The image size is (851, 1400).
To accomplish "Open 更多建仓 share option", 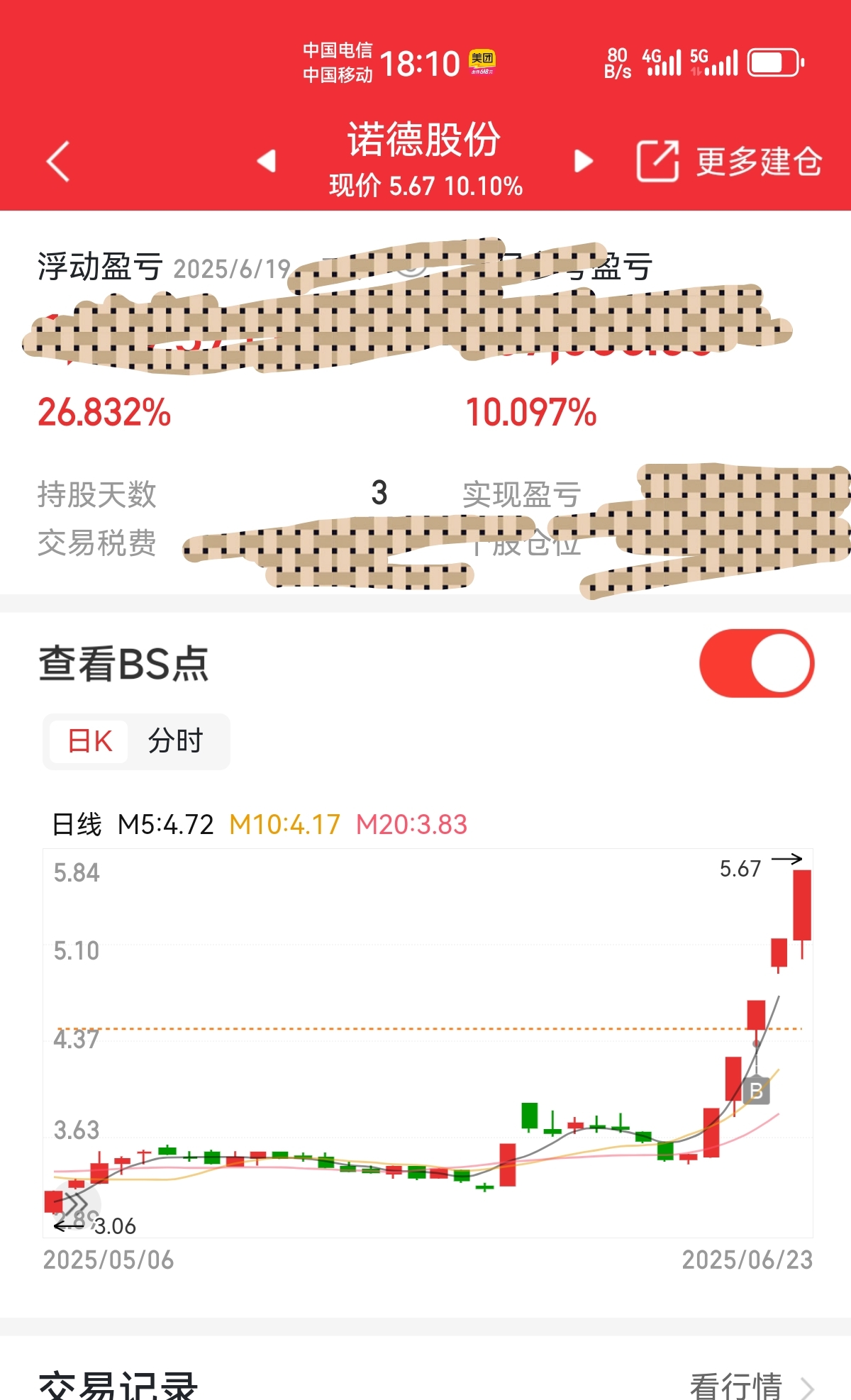I will point(729,162).
